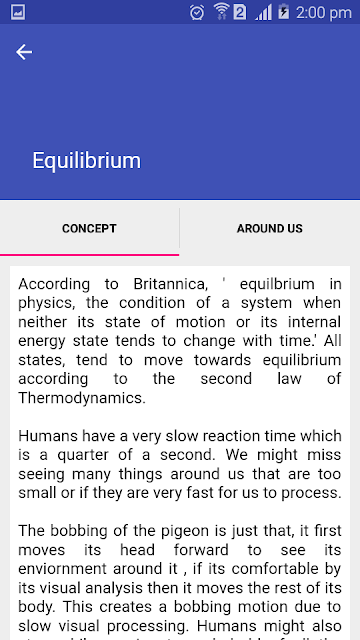
Task: Select the Concept tab
Action: 89,228
